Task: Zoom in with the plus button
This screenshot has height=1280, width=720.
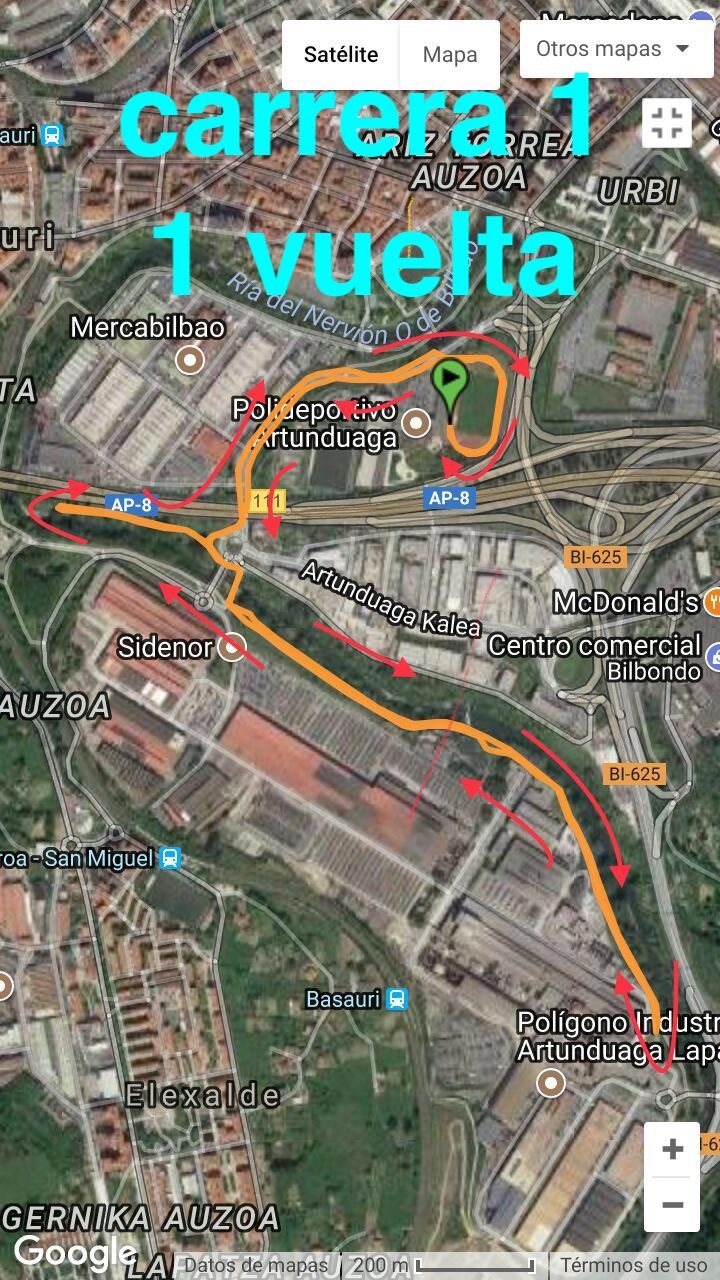Action: (x=672, y=1149)
